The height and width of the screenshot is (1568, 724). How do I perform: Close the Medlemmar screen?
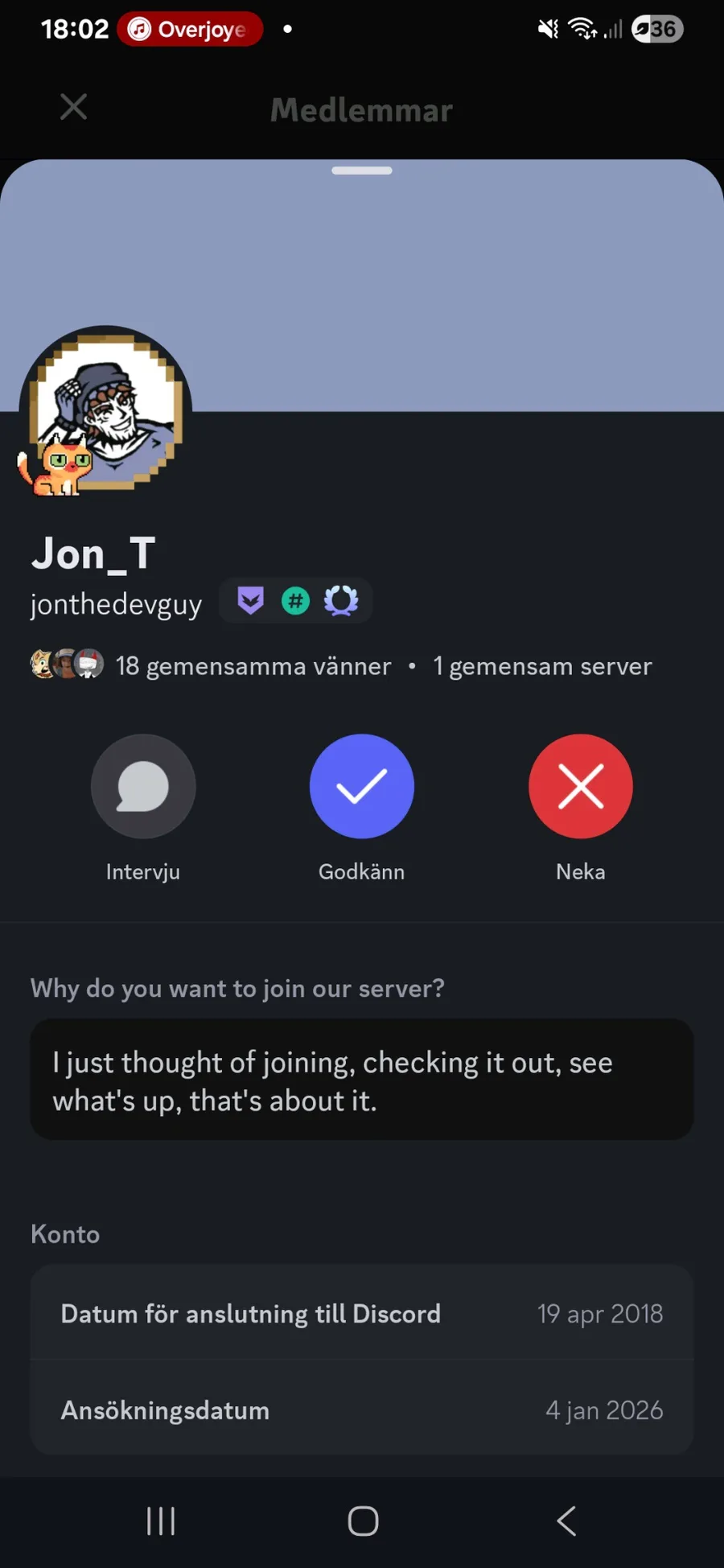coord(73,107)
